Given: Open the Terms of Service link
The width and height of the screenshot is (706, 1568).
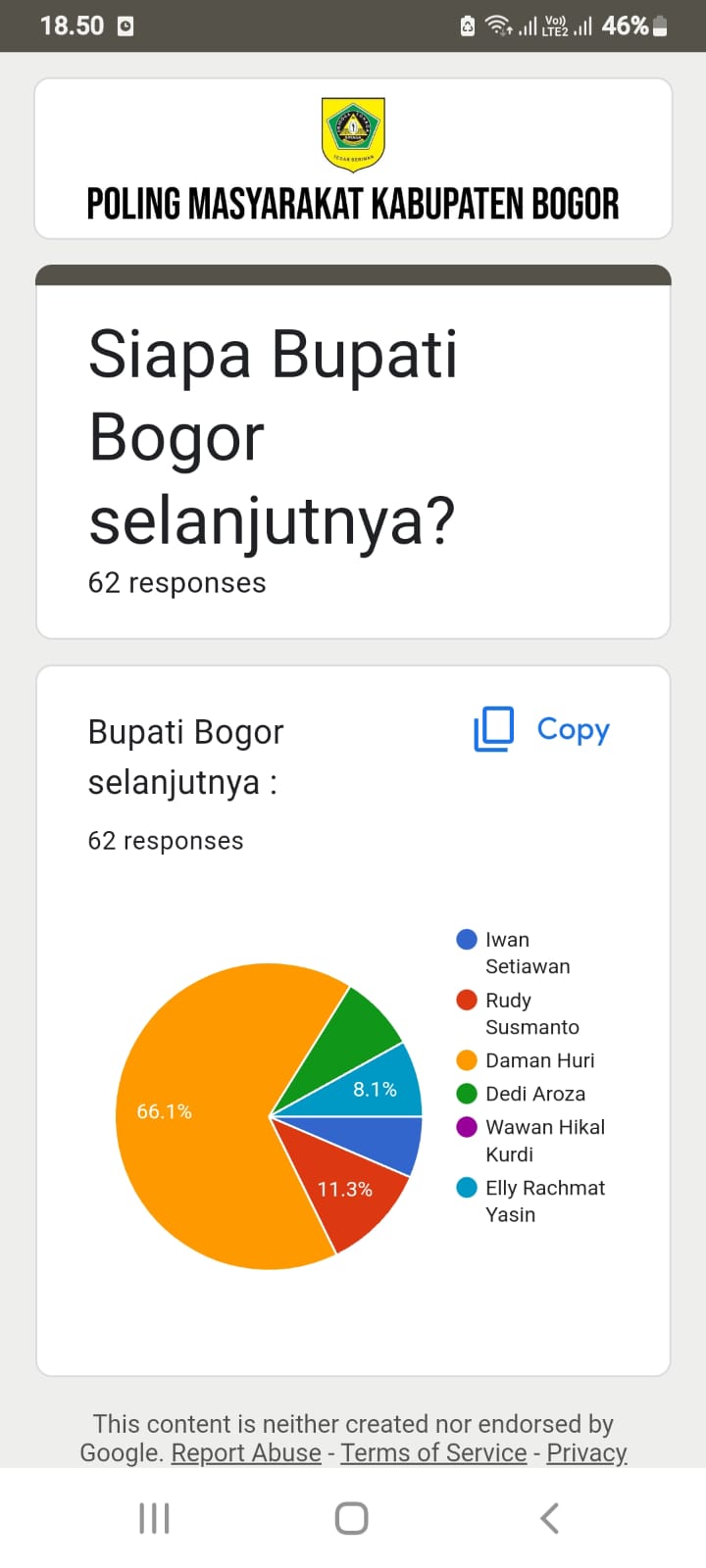Looking at the screenshot, I should click(433, 1452).
